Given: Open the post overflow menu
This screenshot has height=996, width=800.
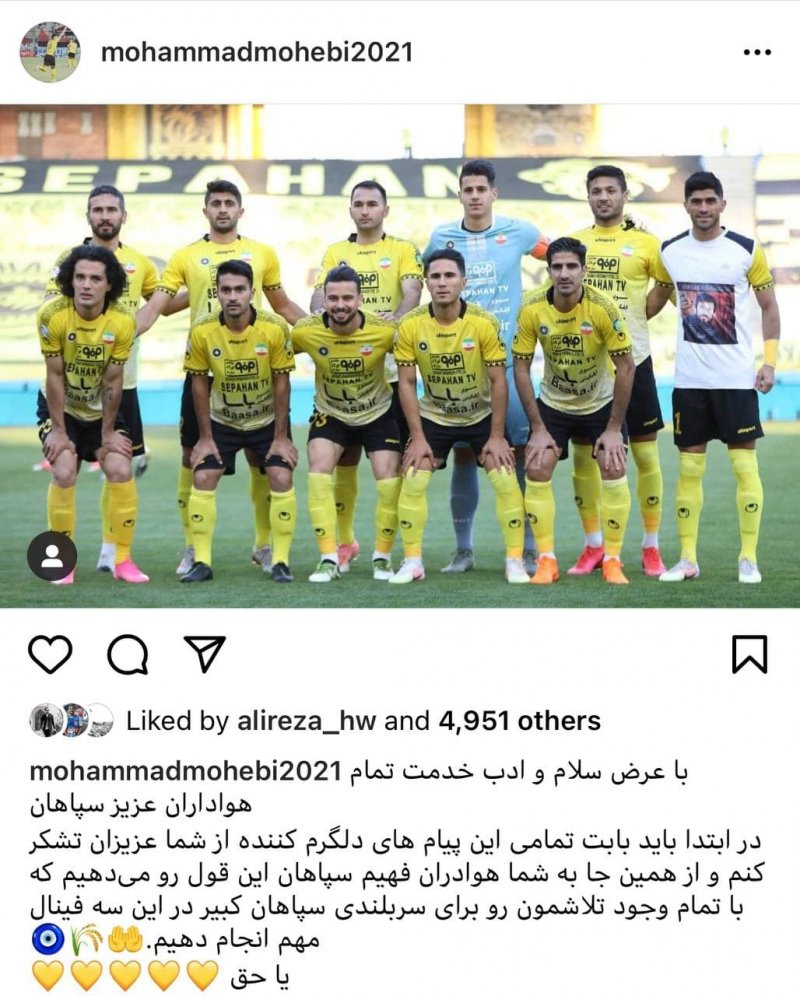Looking at the screenshot, I should click(x=757, y=52).
